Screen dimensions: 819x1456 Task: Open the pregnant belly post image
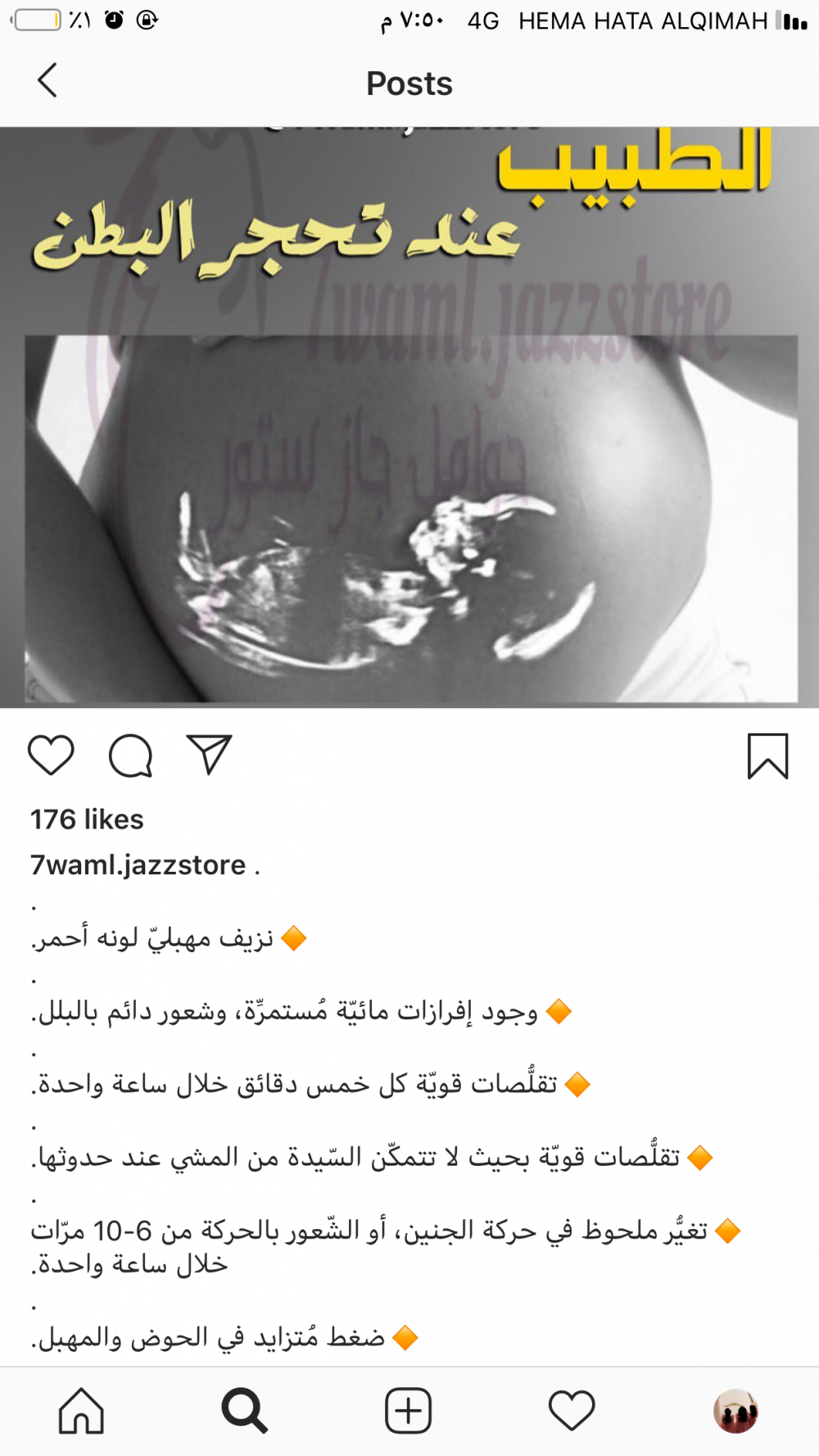pyautogui.click(x=409, y=492)
